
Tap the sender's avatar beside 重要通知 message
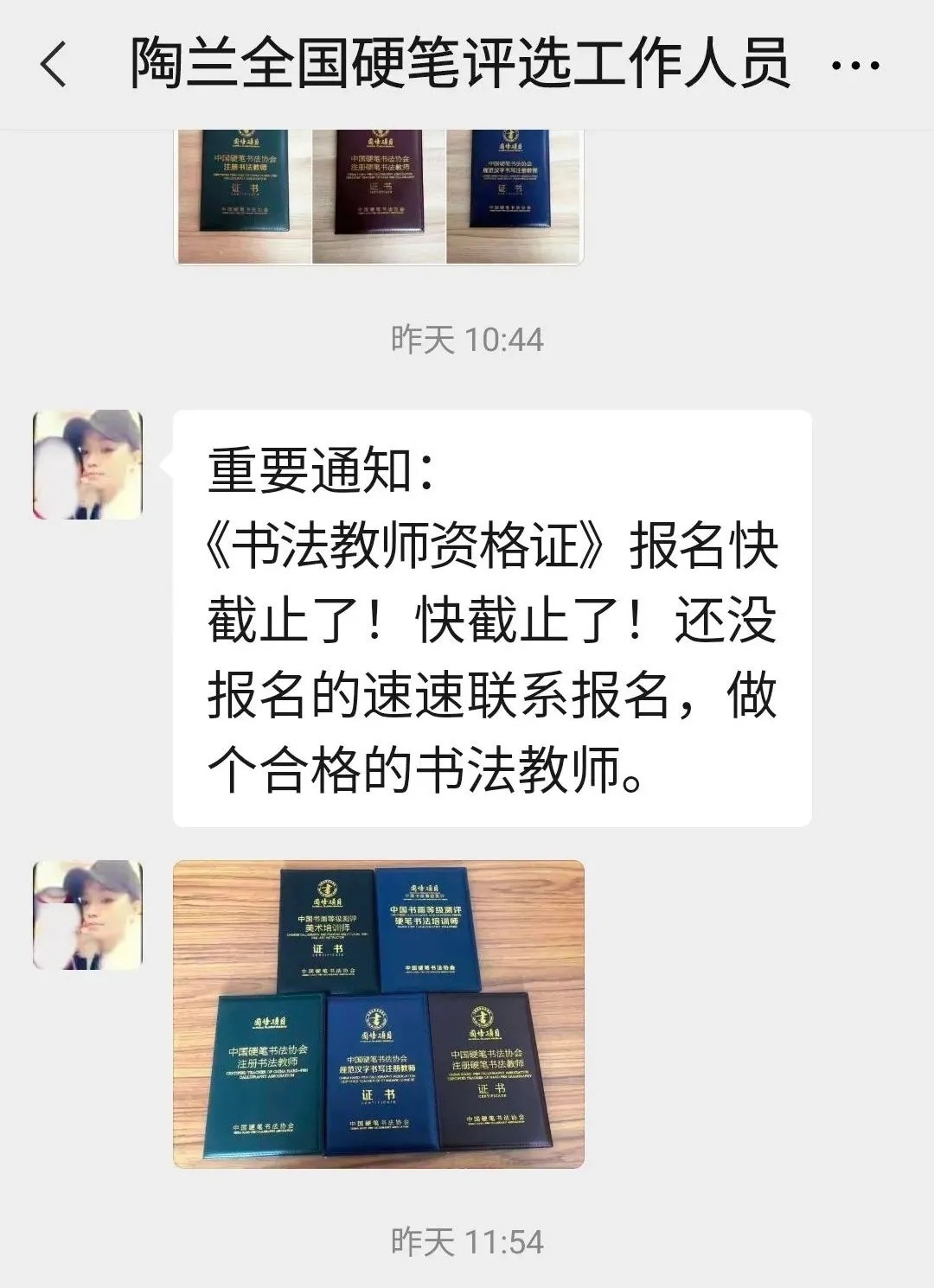[87, 465]
